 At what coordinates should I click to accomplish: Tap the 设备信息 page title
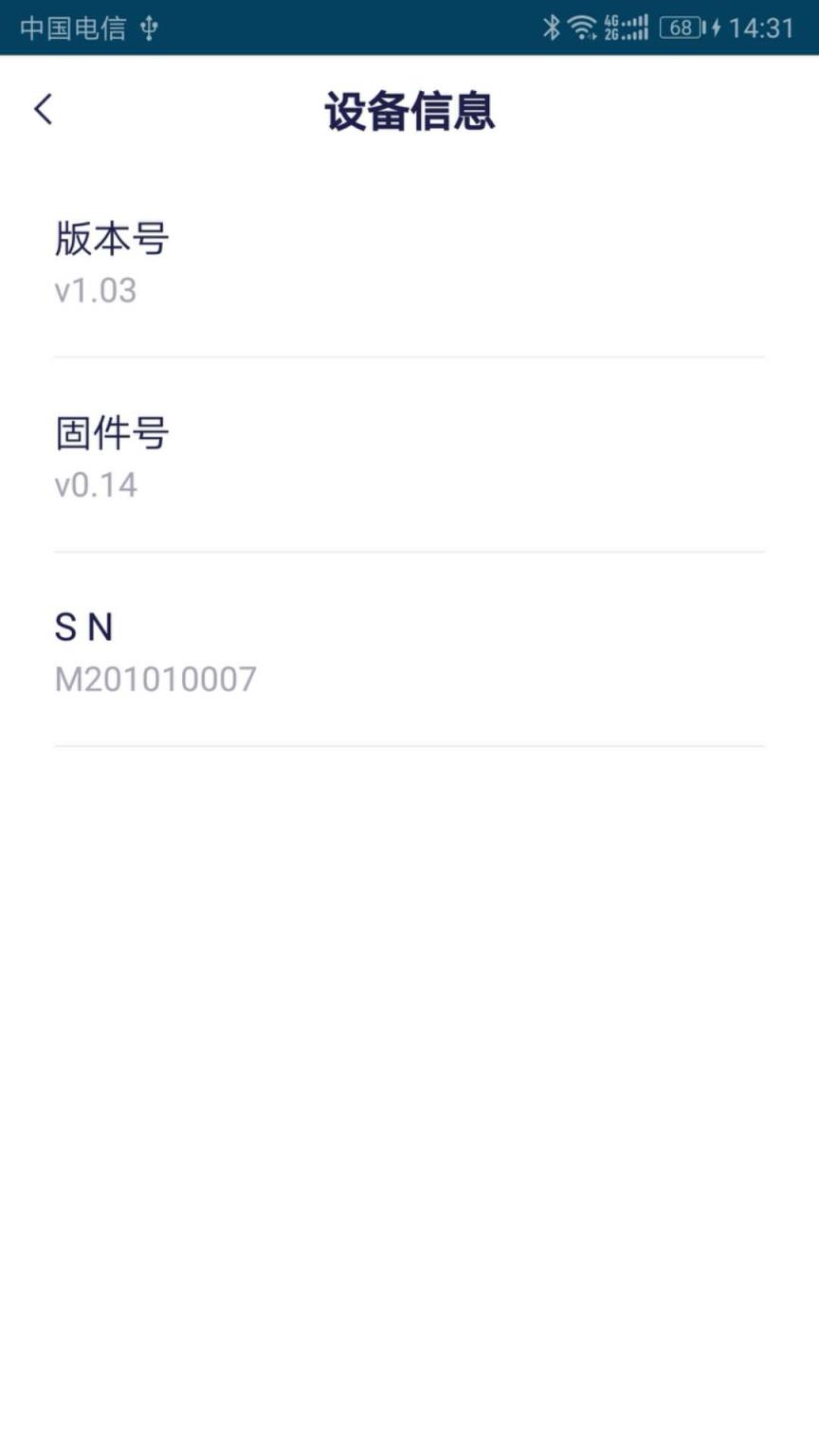(409, 111)
